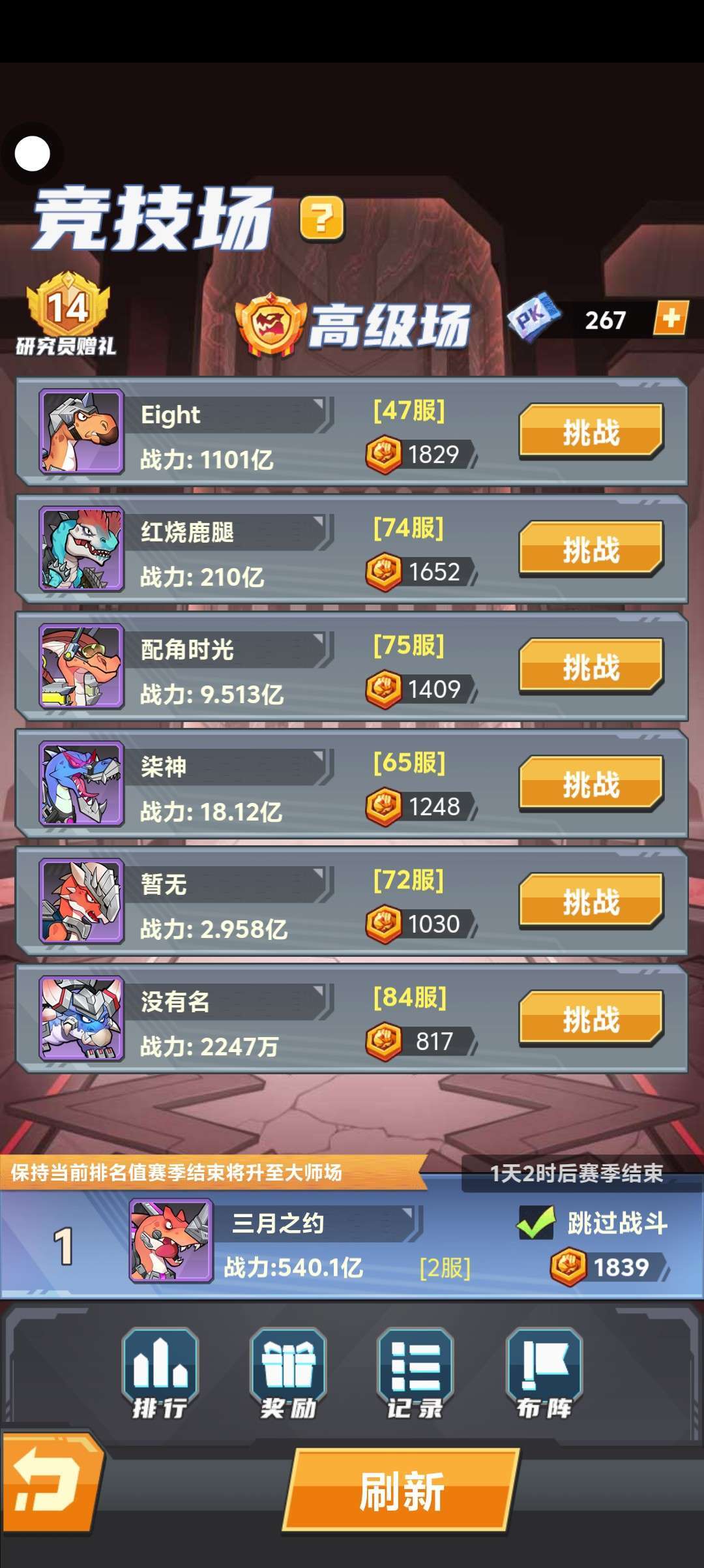Uncheck the 跳过战斗 skip battle checkbox
704x1568 pixels.
(x=536, y=1222)
